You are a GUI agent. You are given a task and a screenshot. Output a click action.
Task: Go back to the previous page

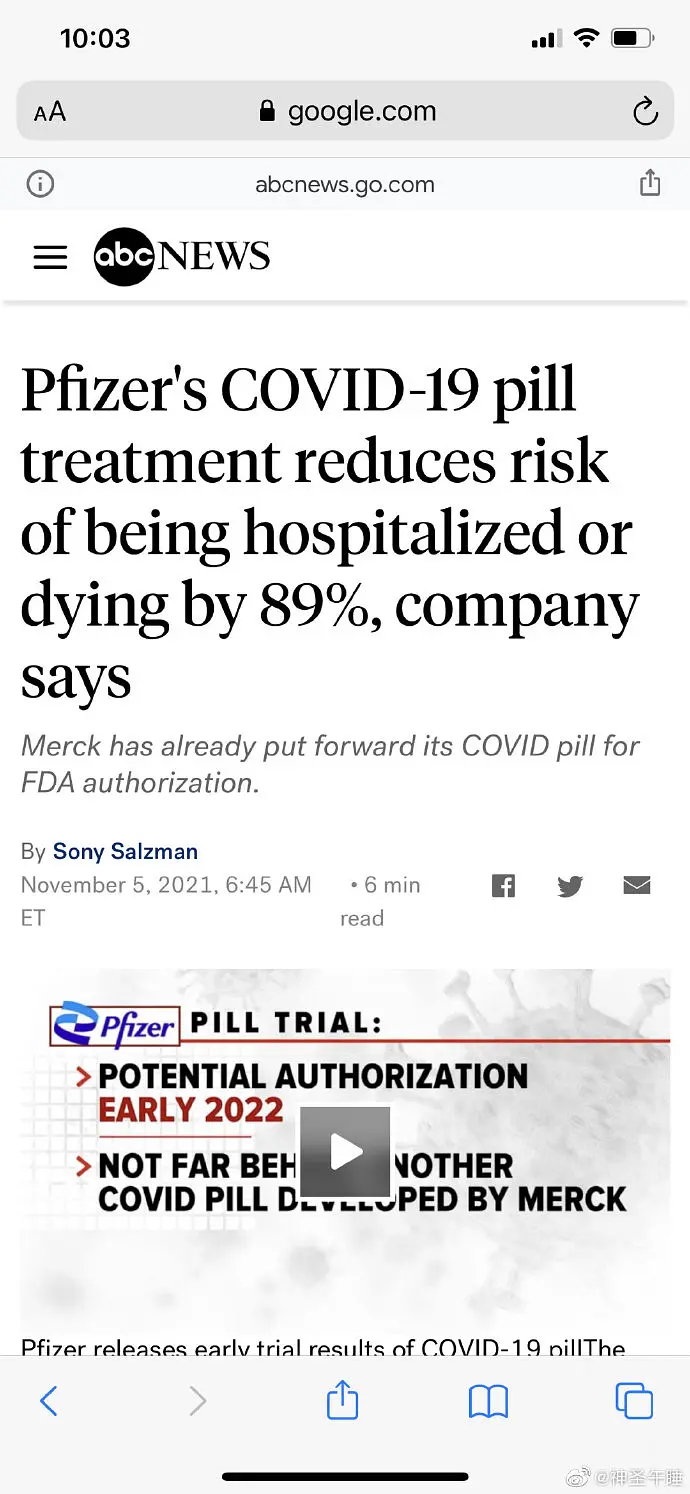point(49,1401)
